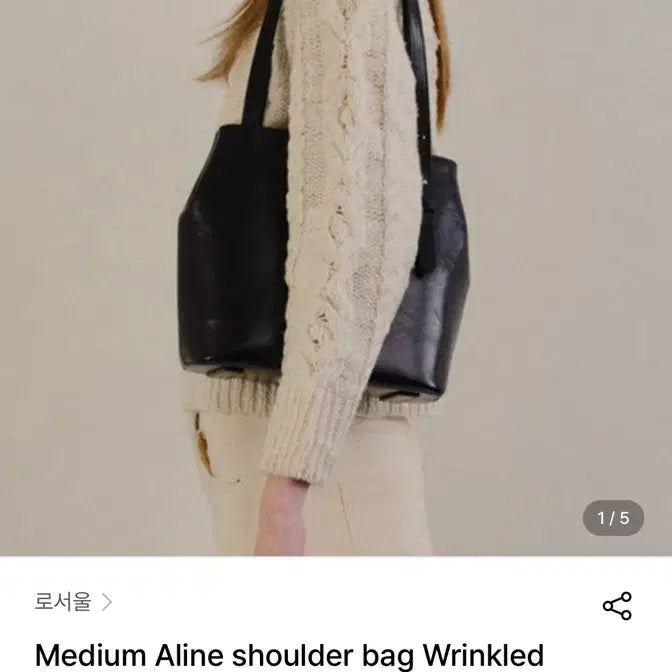Open the 로서울 brand page
Screen dimensions: 672x672
[74, 602]
